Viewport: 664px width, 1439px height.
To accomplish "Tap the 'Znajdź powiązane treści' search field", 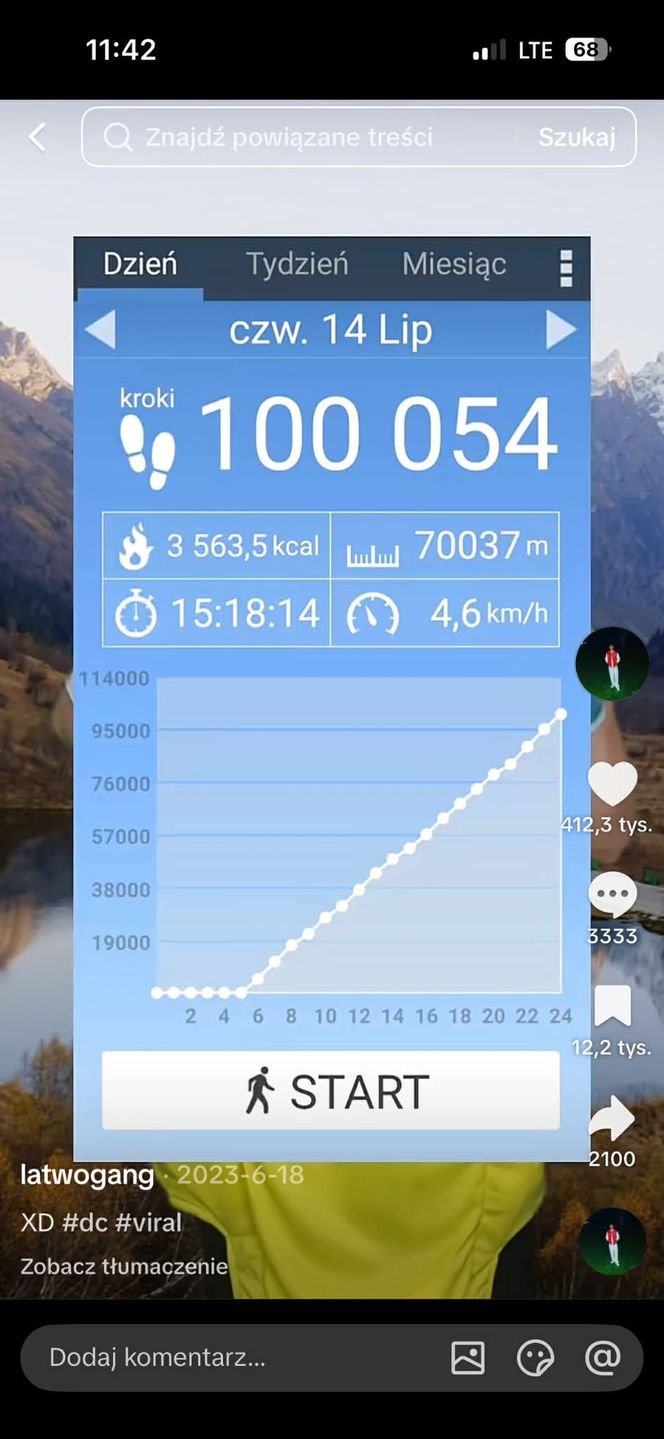I will 300,137.
